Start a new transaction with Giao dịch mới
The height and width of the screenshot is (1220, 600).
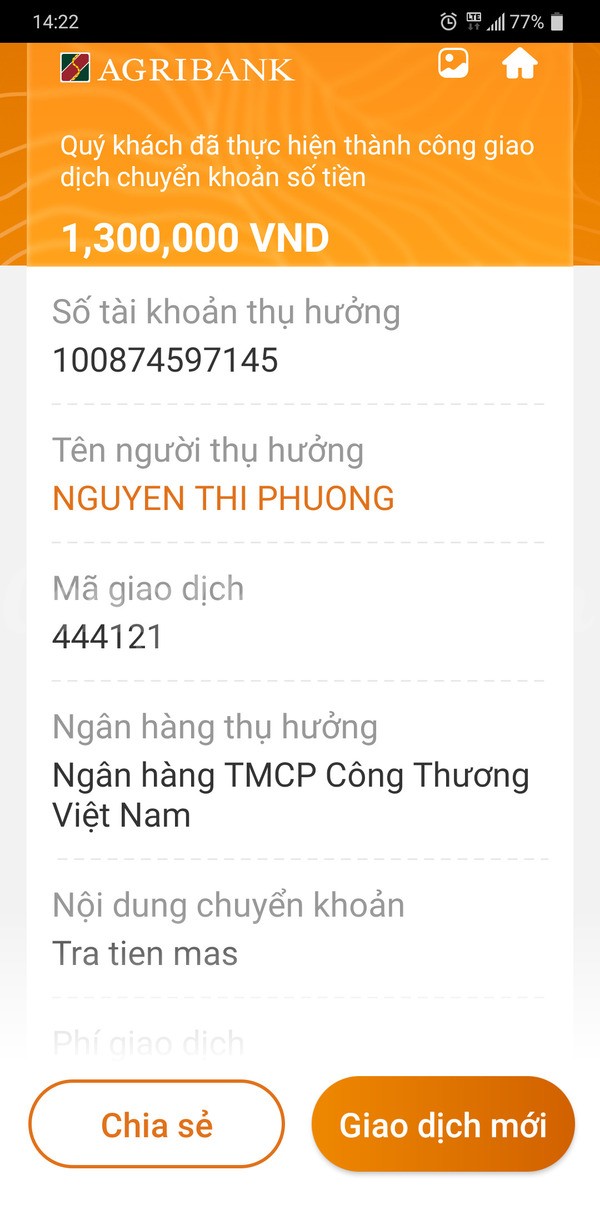[x=443, y=1125]
